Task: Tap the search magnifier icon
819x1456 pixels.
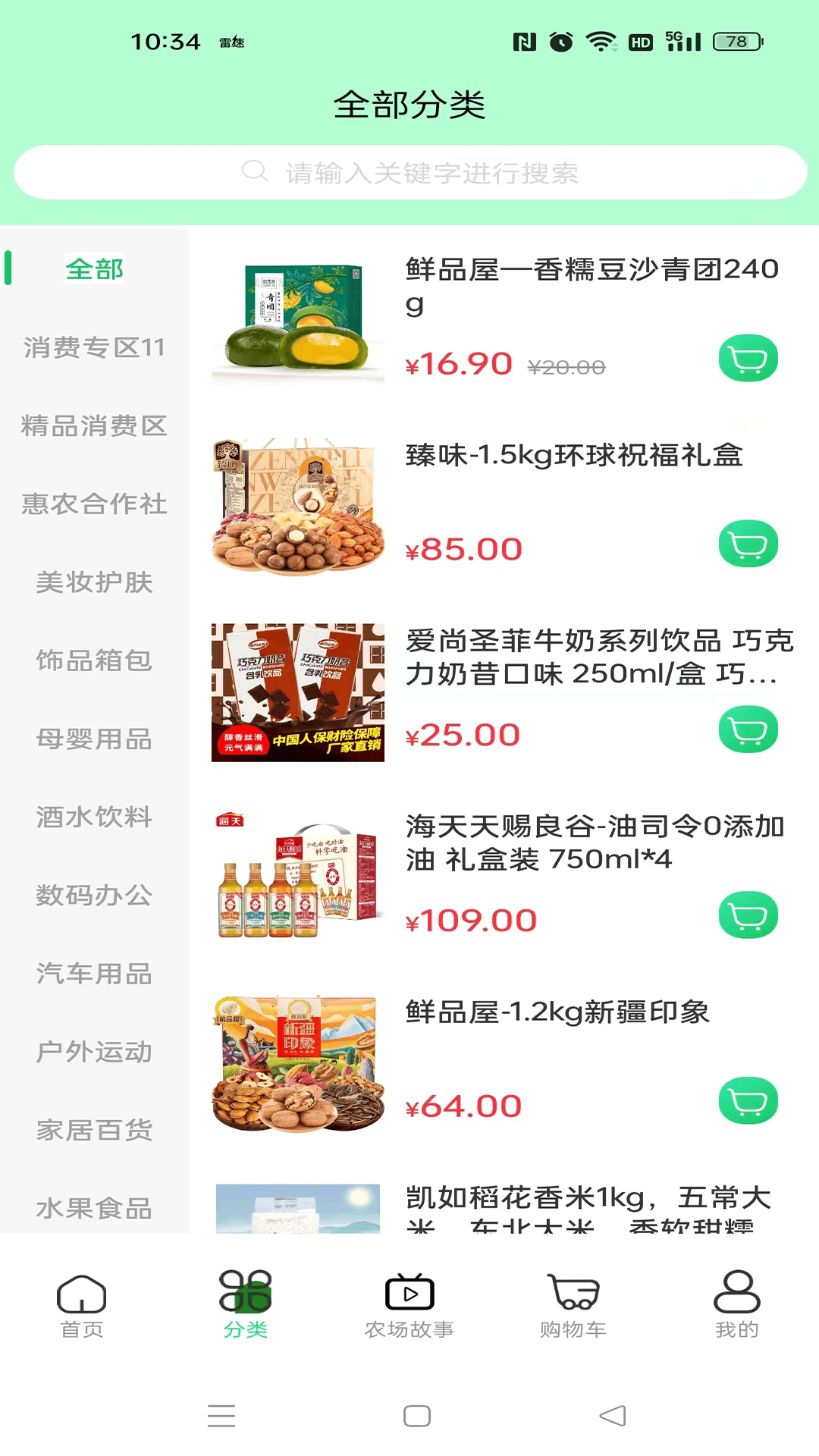Action: 255,172
